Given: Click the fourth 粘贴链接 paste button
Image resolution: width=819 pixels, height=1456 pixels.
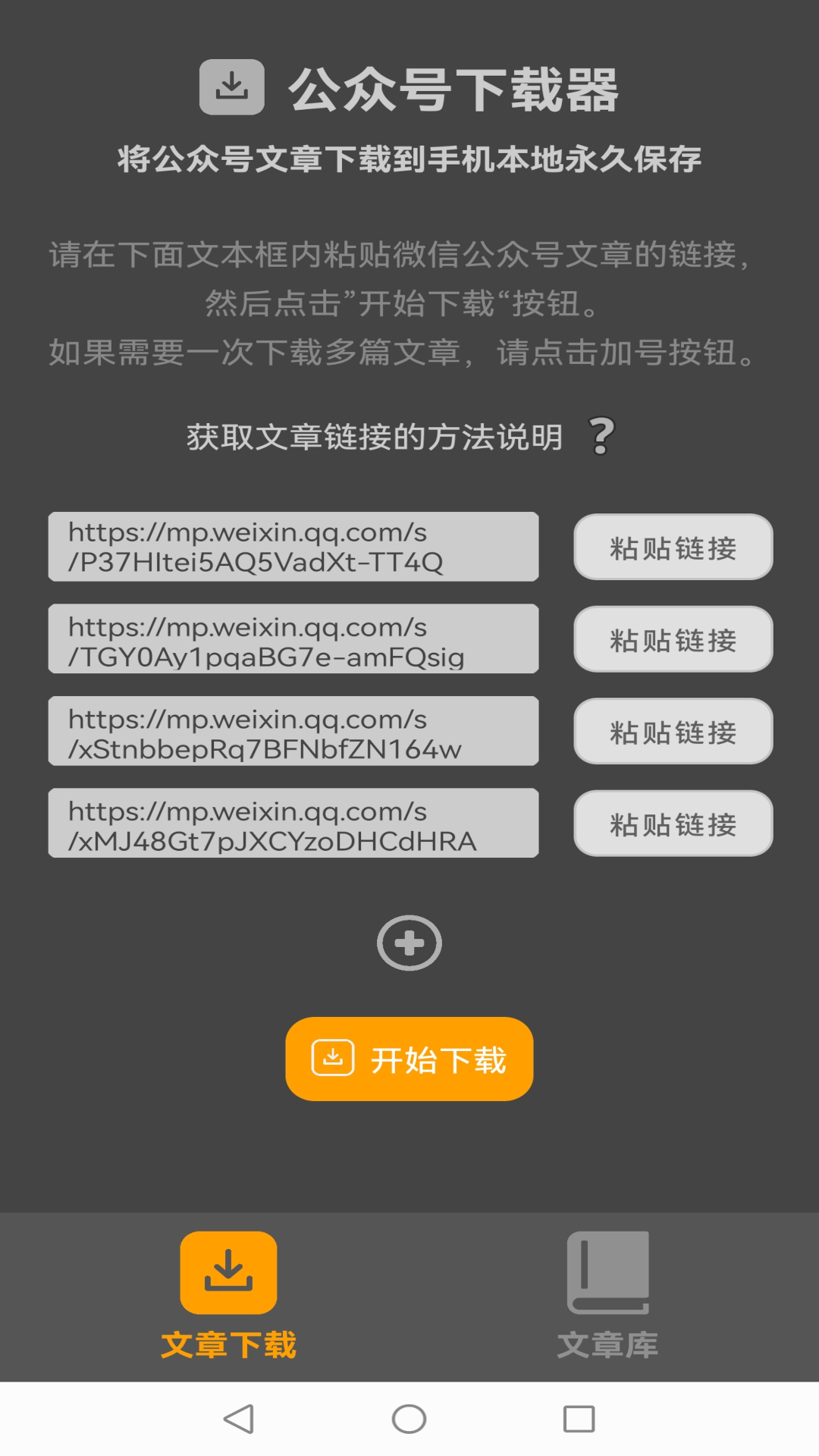Looking at the screenshot, I should click(672, 824).
